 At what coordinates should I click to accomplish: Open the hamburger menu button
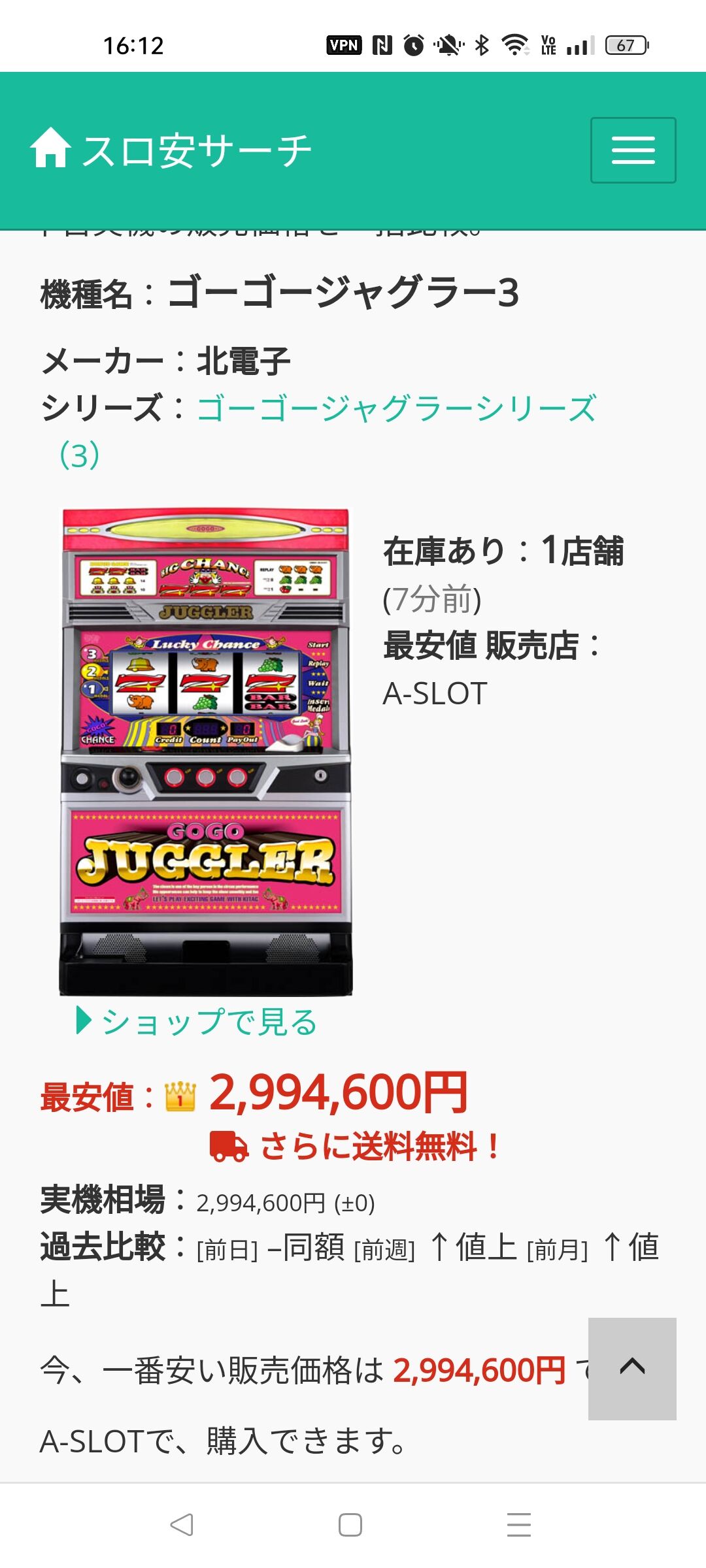(x=633, y=150)
